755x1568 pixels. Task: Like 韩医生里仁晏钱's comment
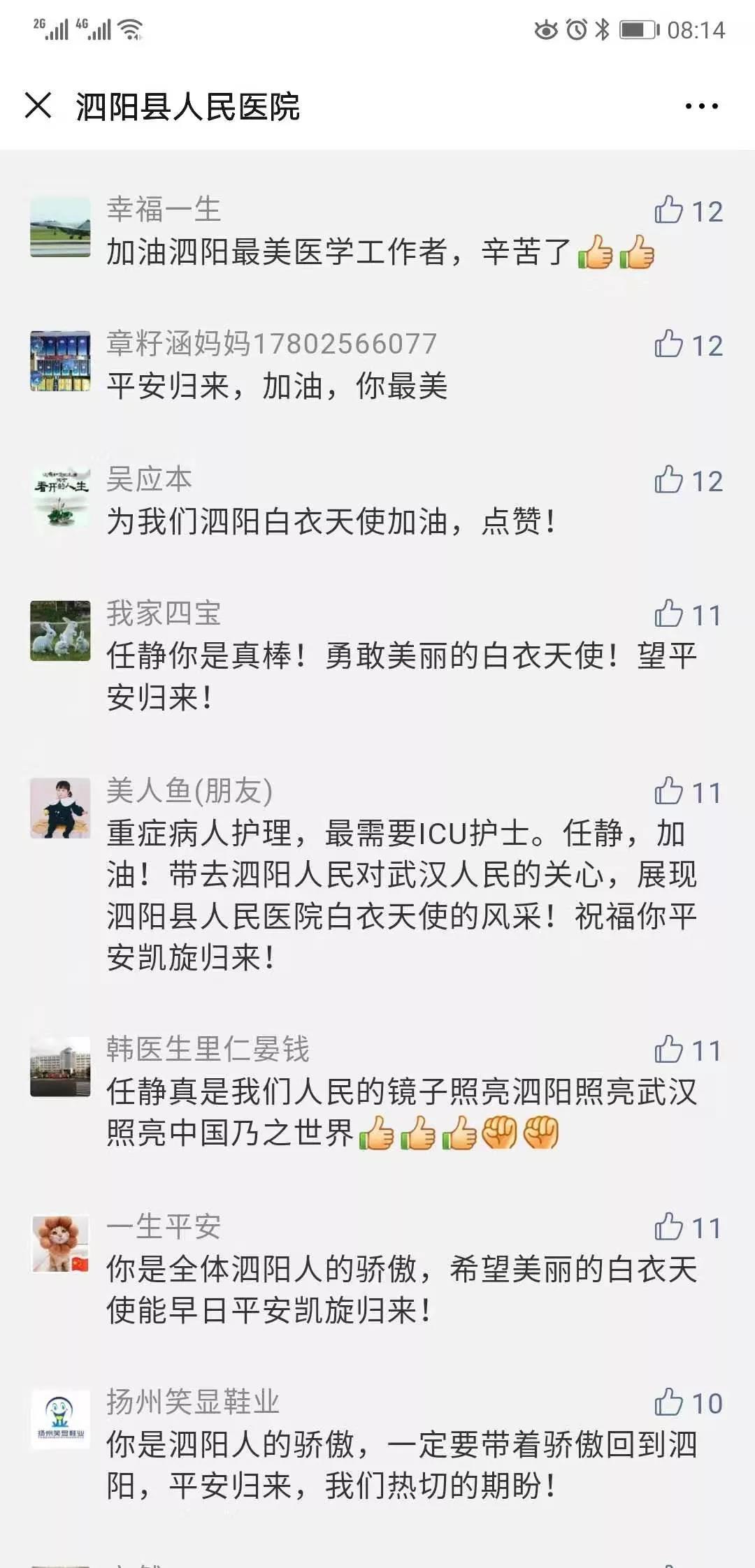coord(669,1049)
